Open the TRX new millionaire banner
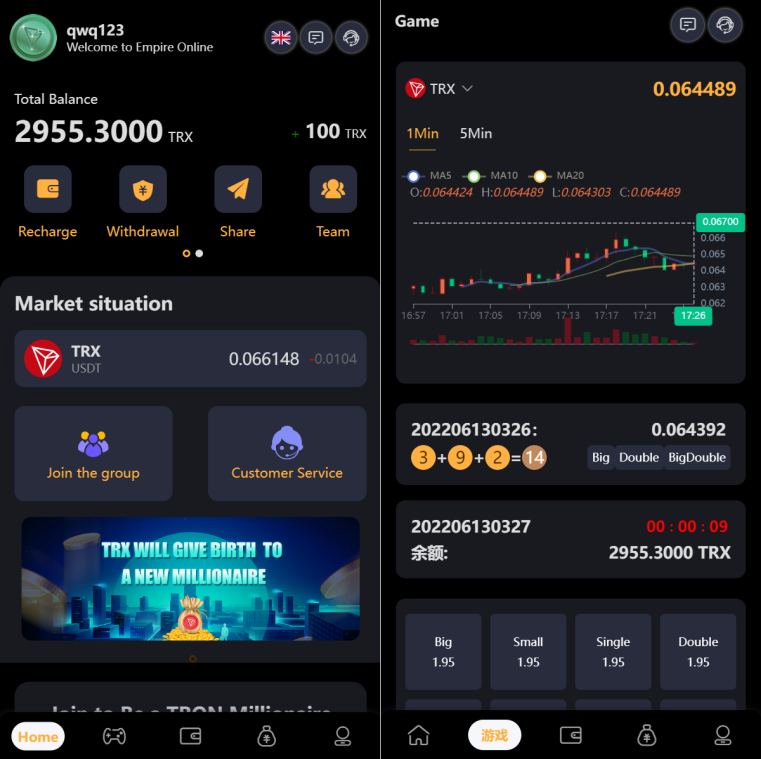This screenshot has height=759, width=761. coord(190,579)
